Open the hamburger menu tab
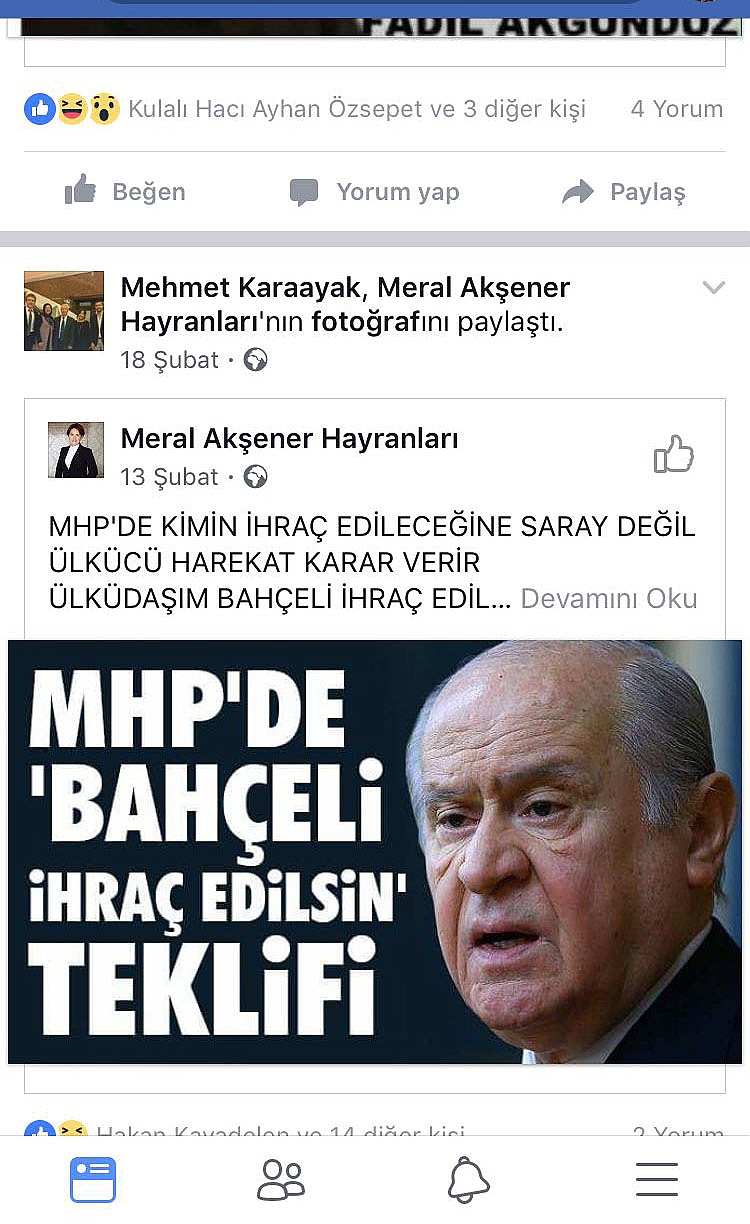The width and height of the screenshot is (750, 1224). tap(657, 1180)
